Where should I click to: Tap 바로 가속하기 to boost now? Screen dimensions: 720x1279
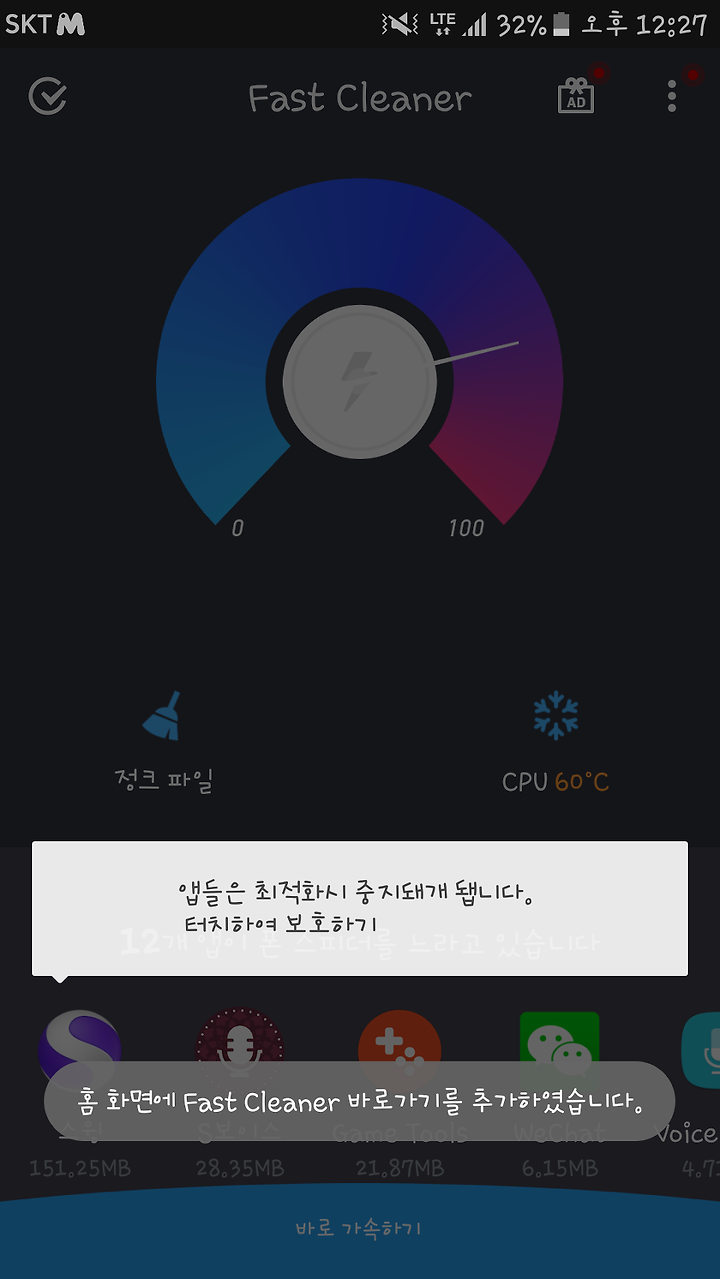point(360,1229)
